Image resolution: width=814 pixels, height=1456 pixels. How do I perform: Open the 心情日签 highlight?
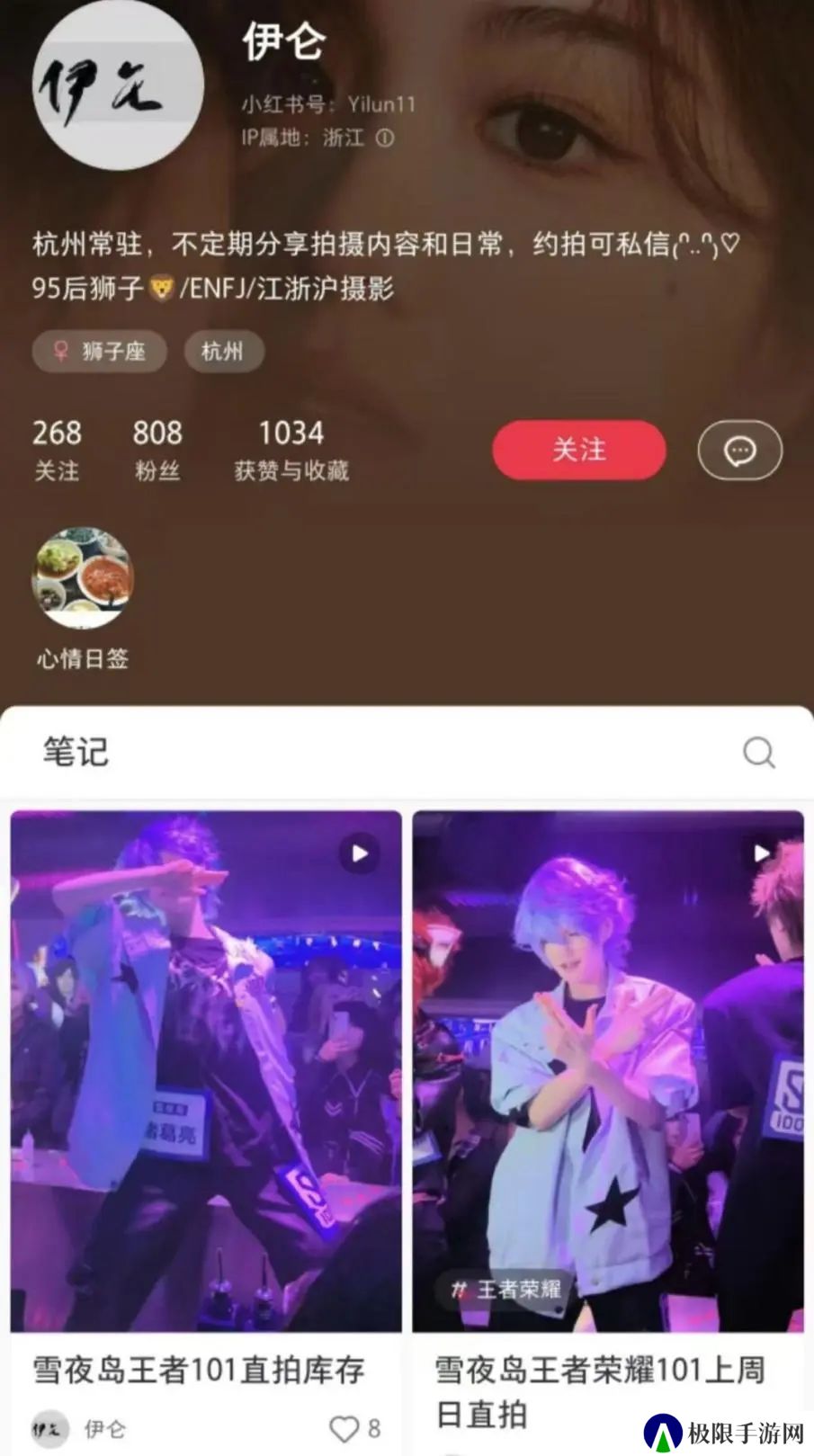[82, 578]
